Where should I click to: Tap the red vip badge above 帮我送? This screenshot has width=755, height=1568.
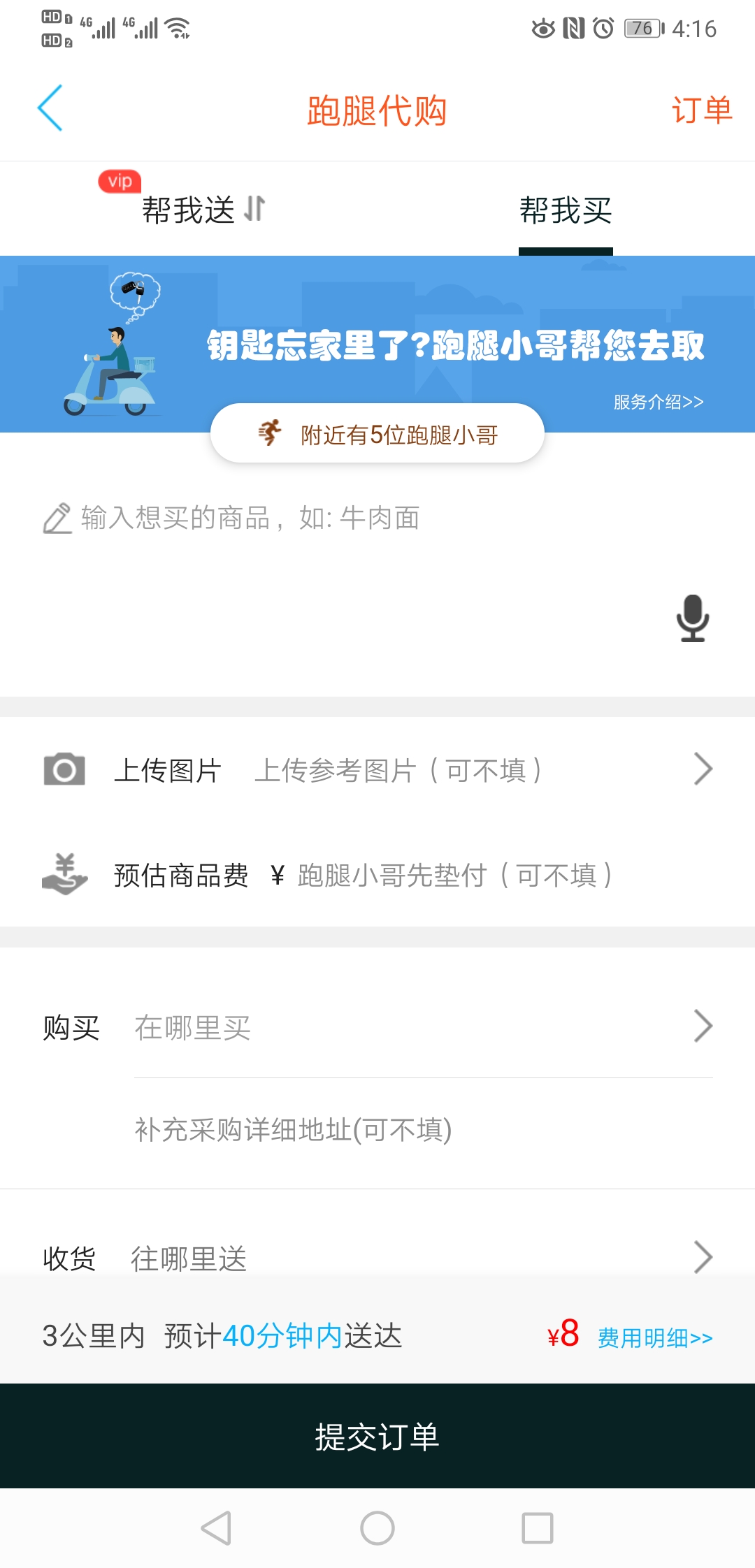119,181
